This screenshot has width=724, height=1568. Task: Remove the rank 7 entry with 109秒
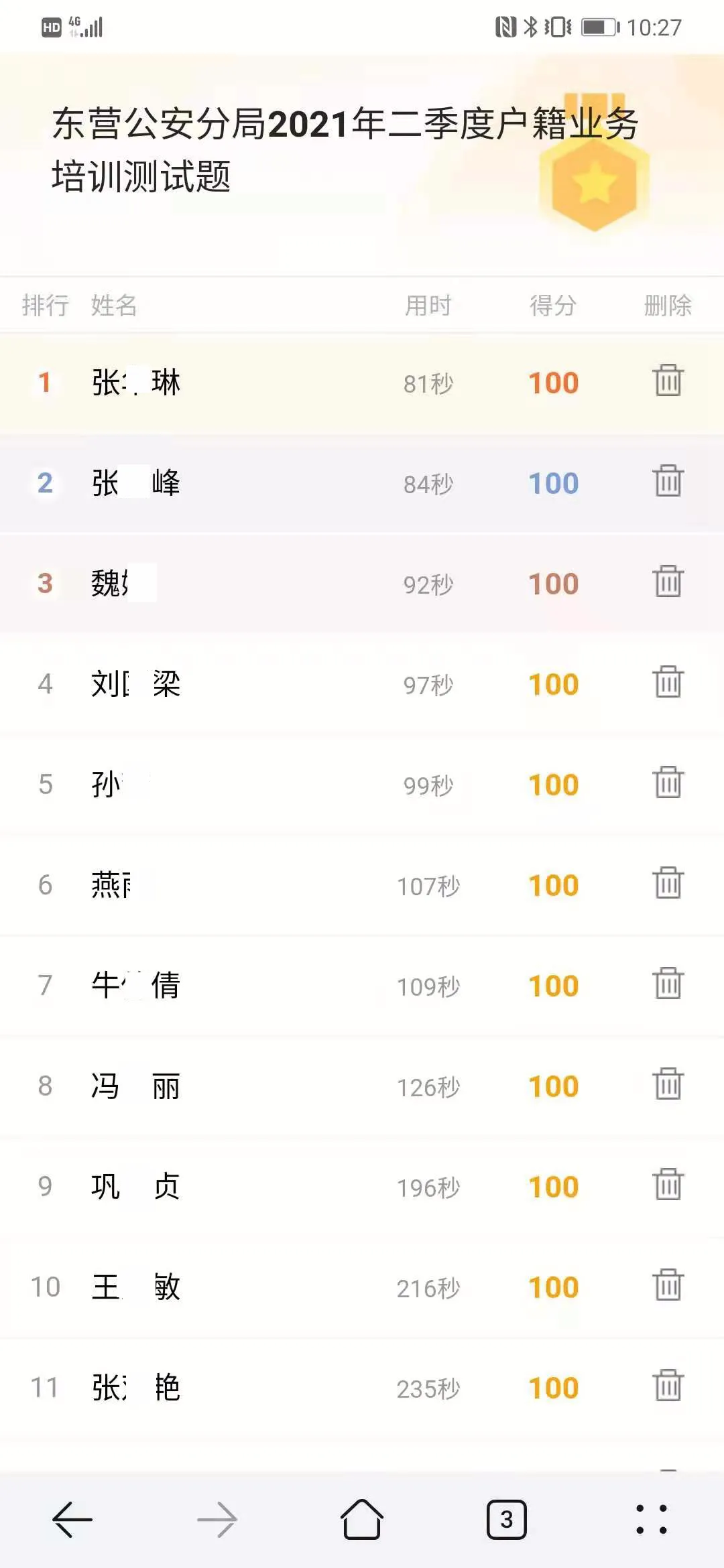[x=668, y=984]
